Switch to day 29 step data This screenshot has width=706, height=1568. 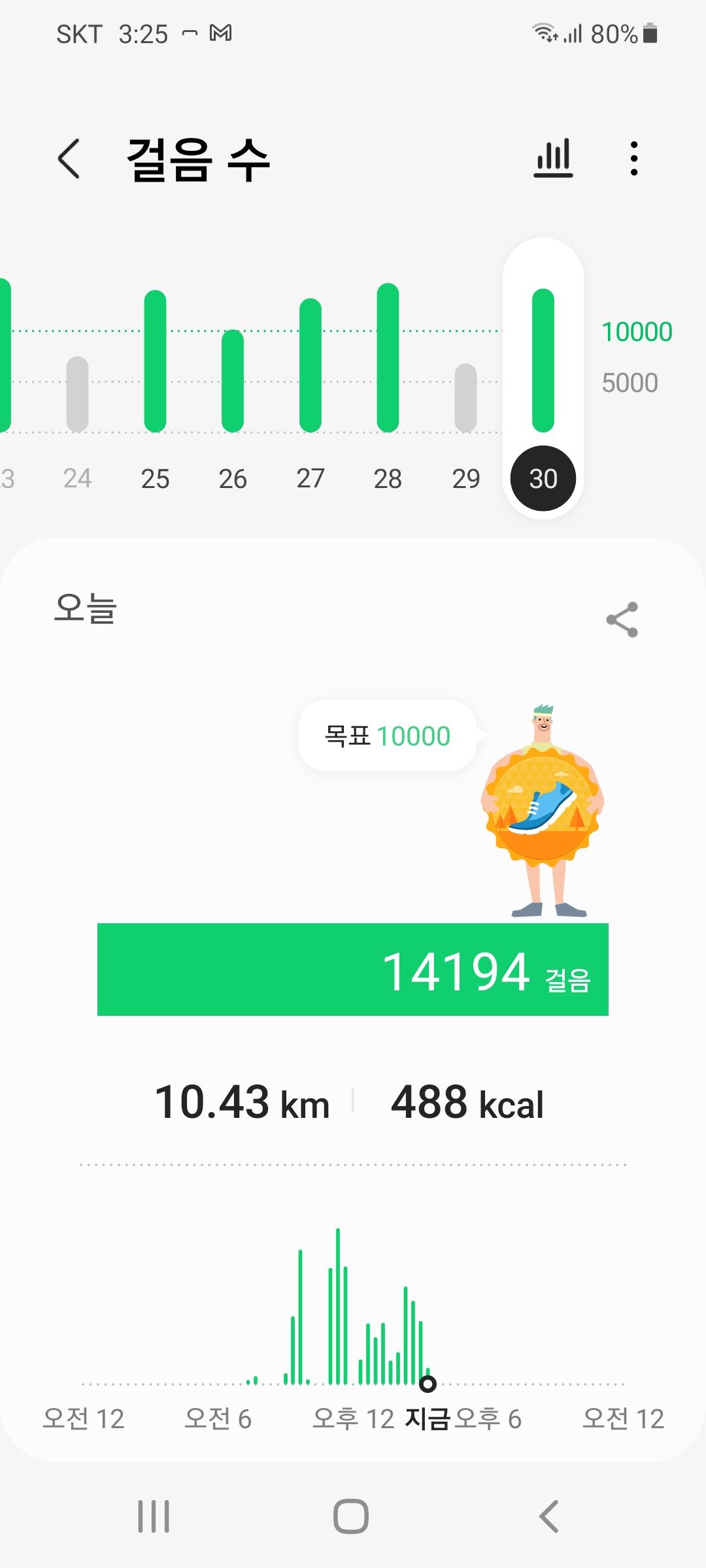tap(465, 397)
